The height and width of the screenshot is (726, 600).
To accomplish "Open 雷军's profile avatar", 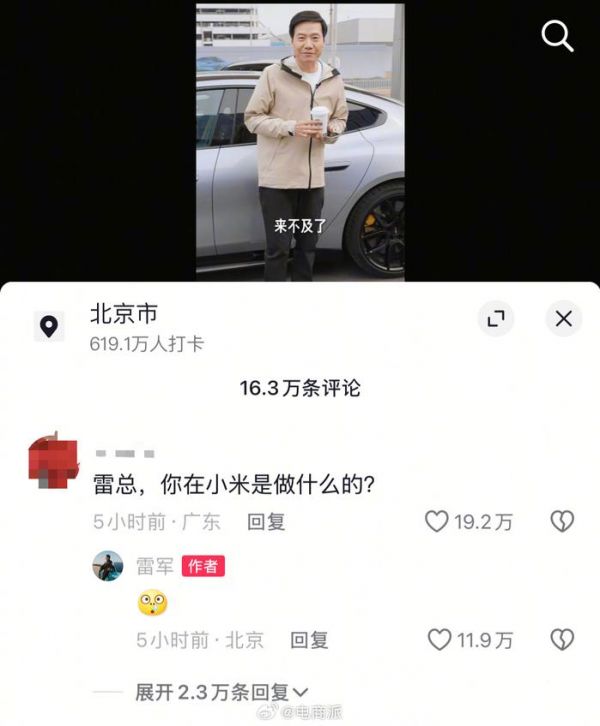I will coord(108,566).
